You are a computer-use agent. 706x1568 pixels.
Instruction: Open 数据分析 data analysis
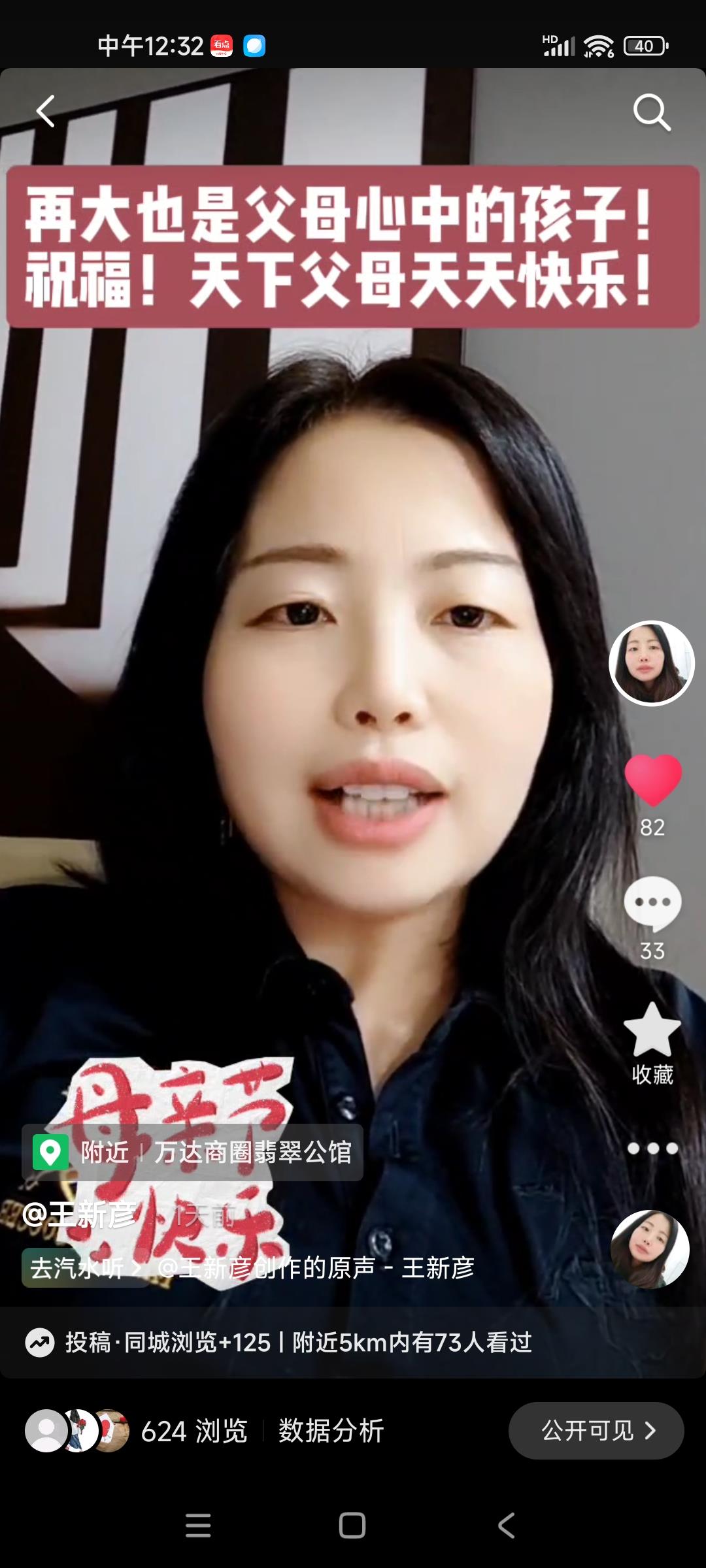331,1431
